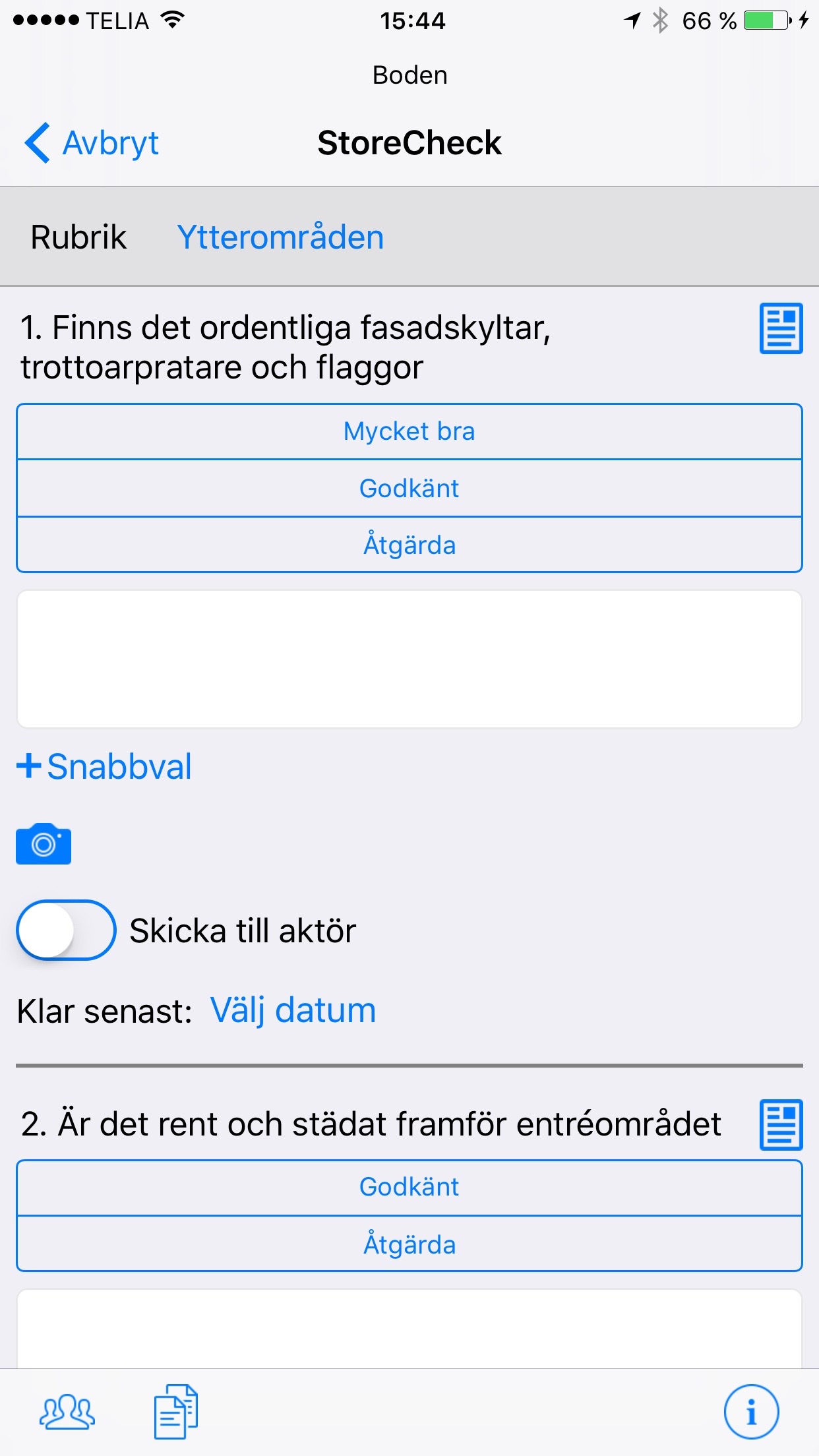
Task: Select Godkänt for question 1
Action: [409, 489]
